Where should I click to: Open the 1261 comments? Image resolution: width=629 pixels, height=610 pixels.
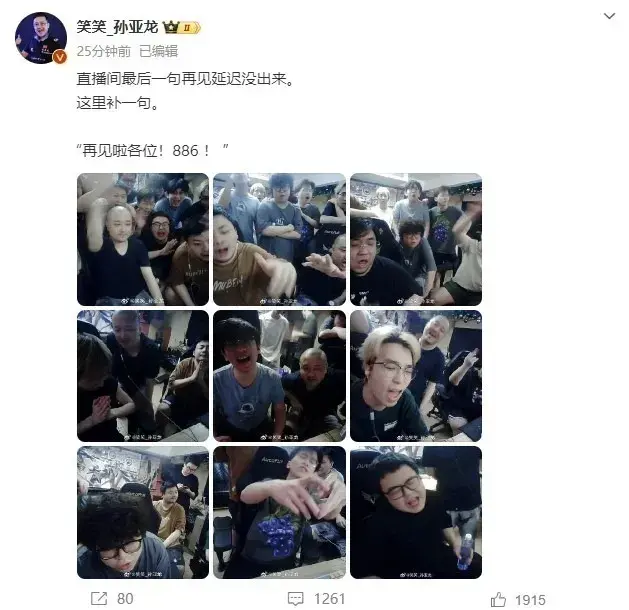click(x=316, y=599)
